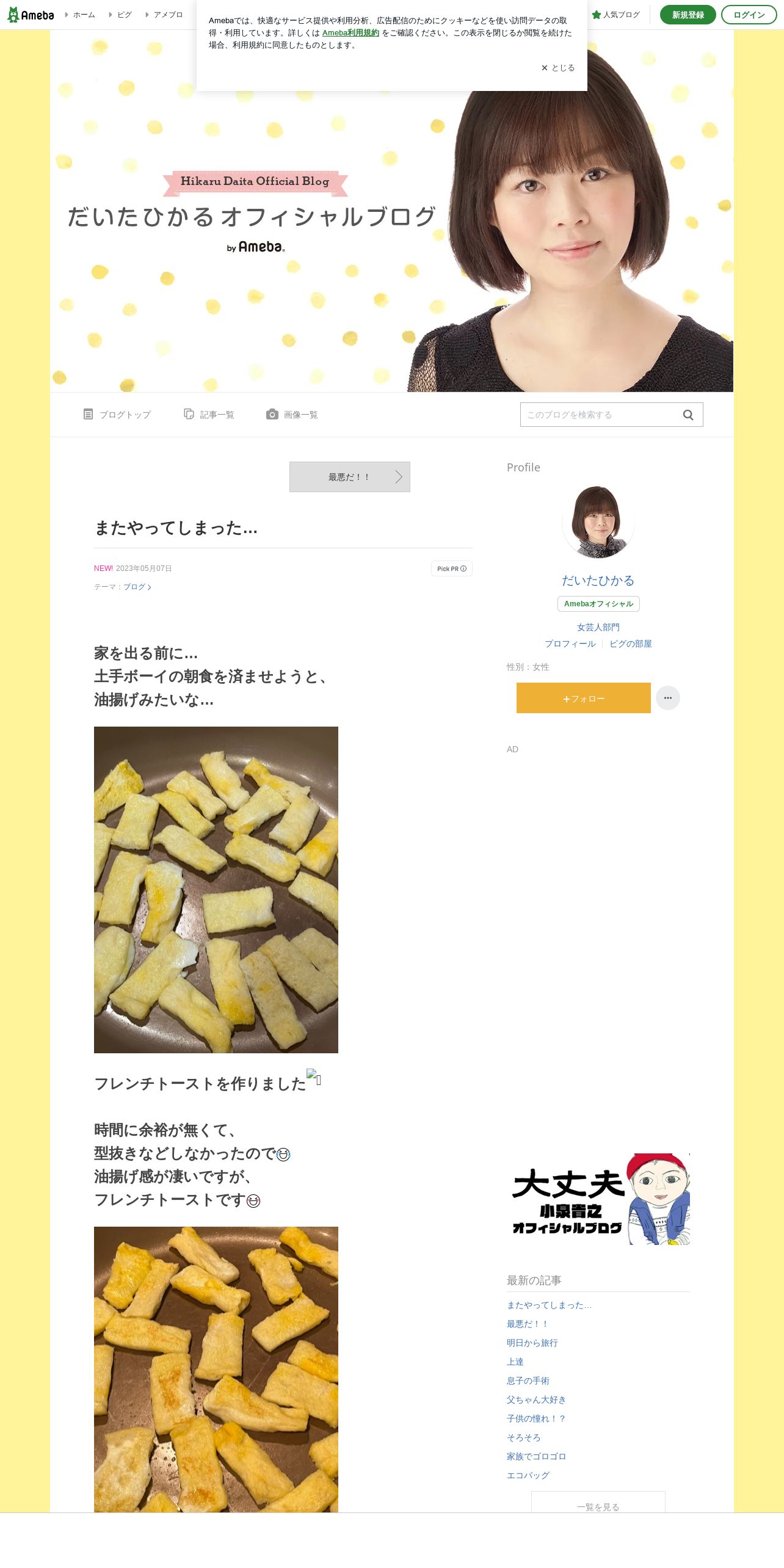Follow だいたひかる with フォロー button
The image size is (784, 1568).
point(583,698)
